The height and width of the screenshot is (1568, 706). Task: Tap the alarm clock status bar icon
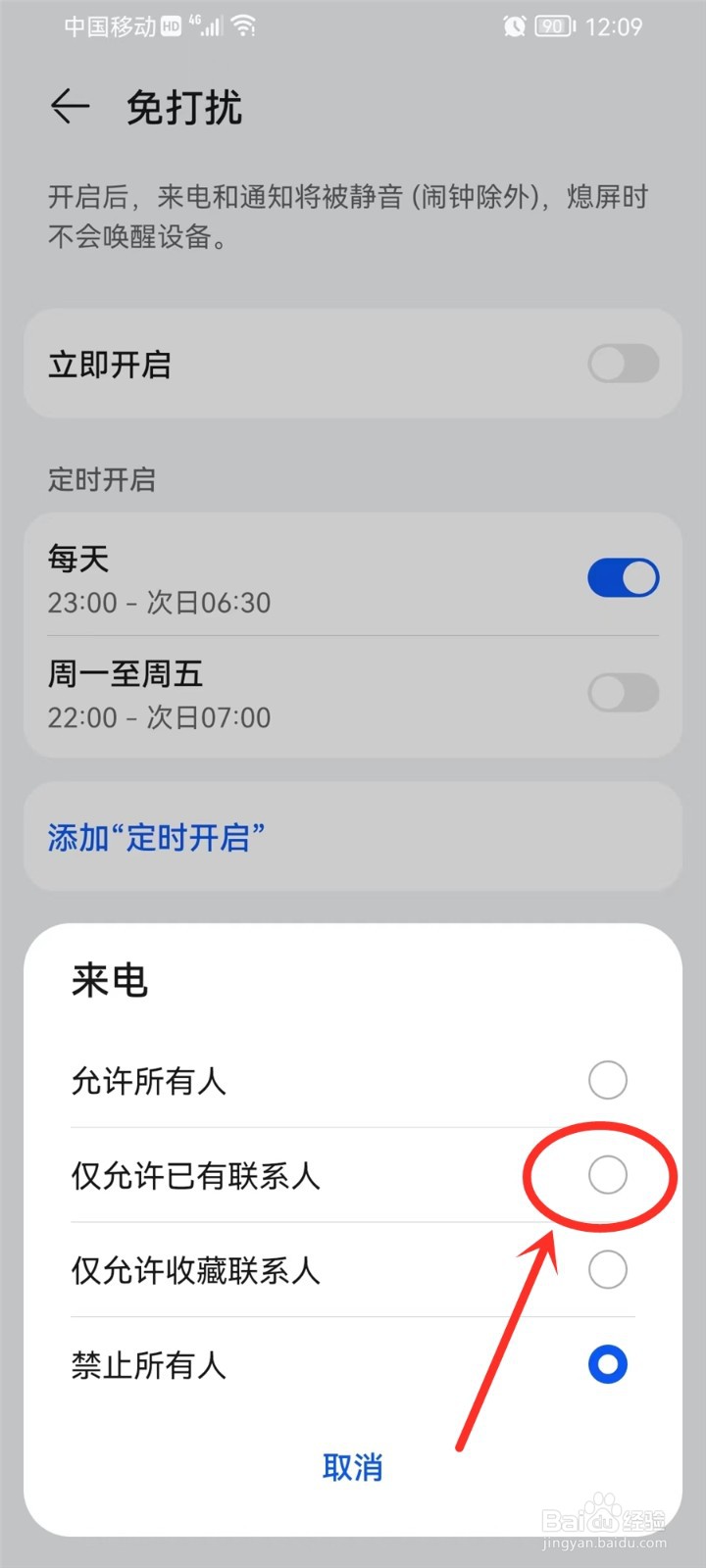(514, 26)
